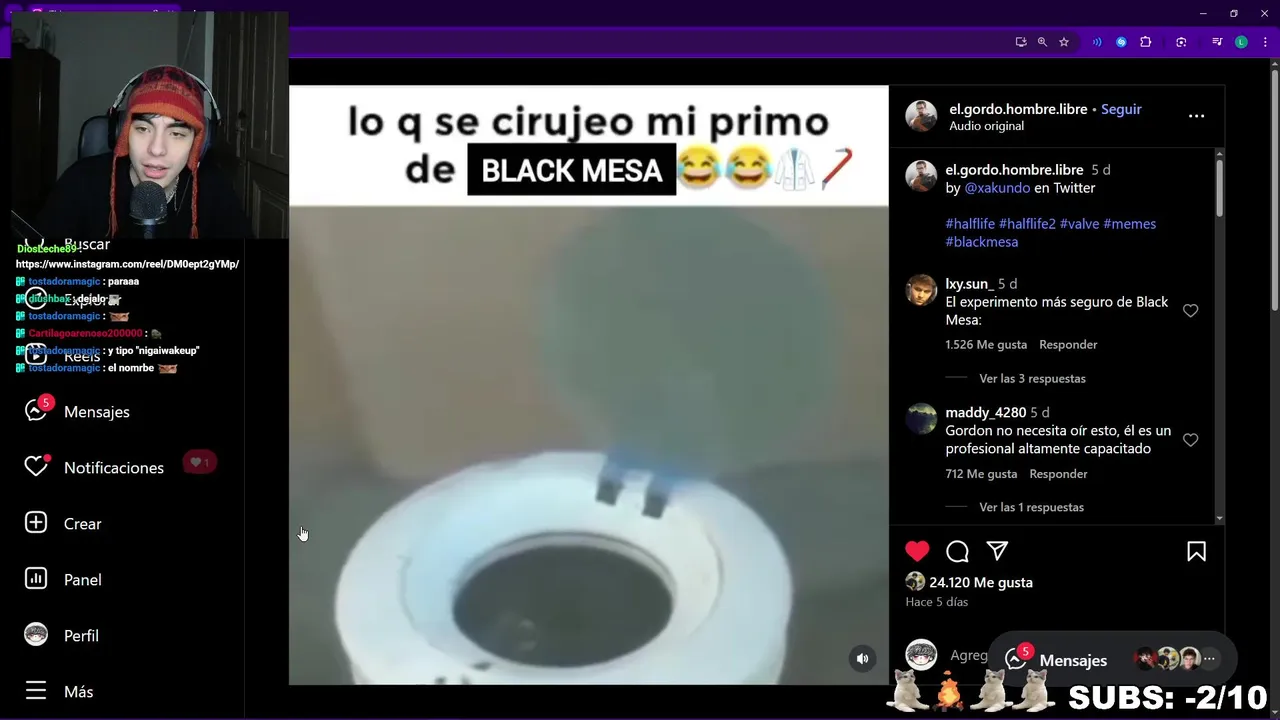Go to Perfil in the sidebar
Viewport: 1280px width, 720px height.
tap(81, 635)
